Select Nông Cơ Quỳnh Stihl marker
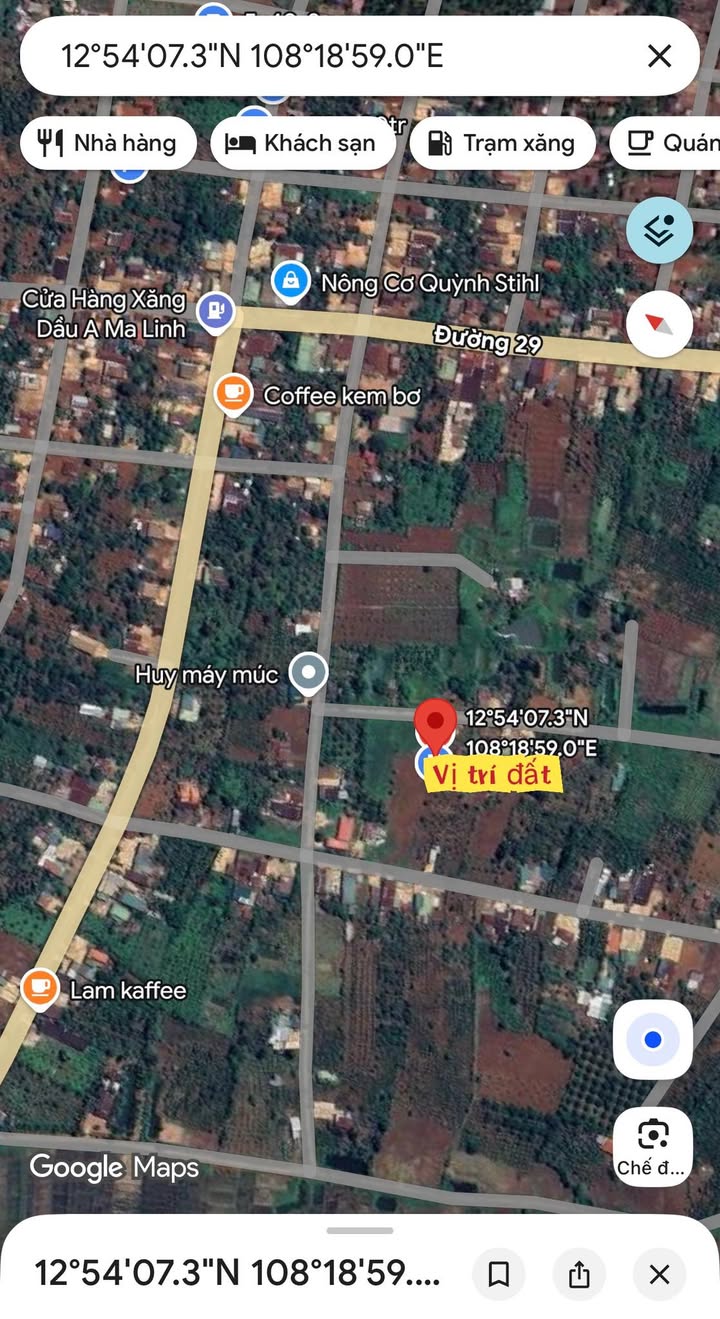This screenshot has width=720, height=1319. (290, 282)
